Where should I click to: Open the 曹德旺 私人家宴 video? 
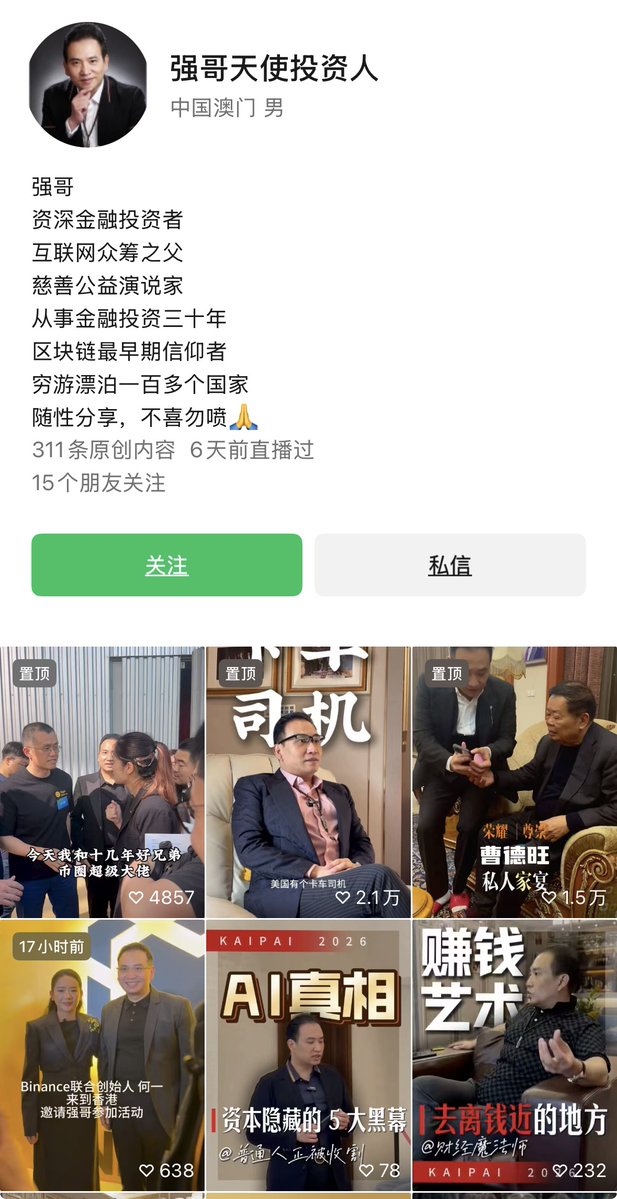tap(514, 782)
